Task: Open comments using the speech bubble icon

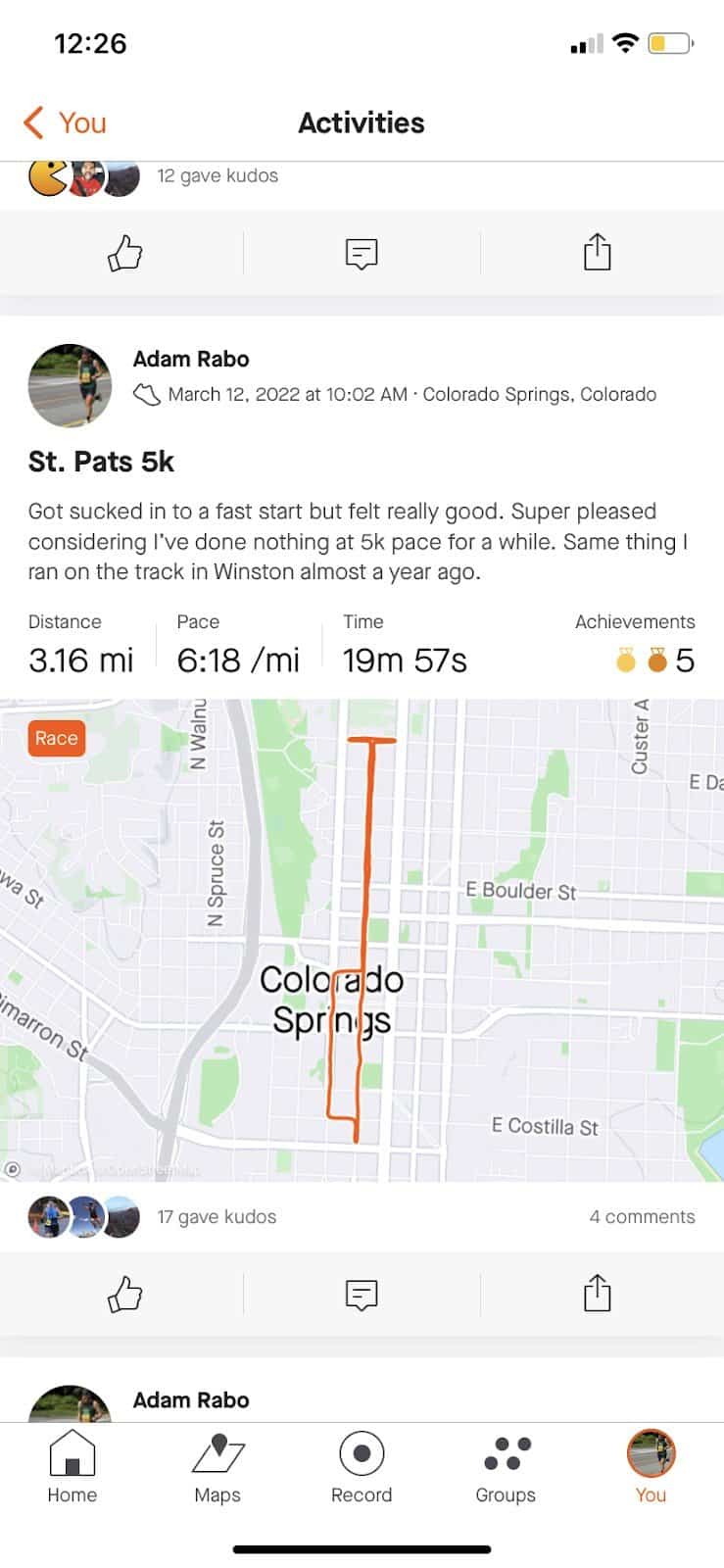Action: click(x=362, y=1294)
